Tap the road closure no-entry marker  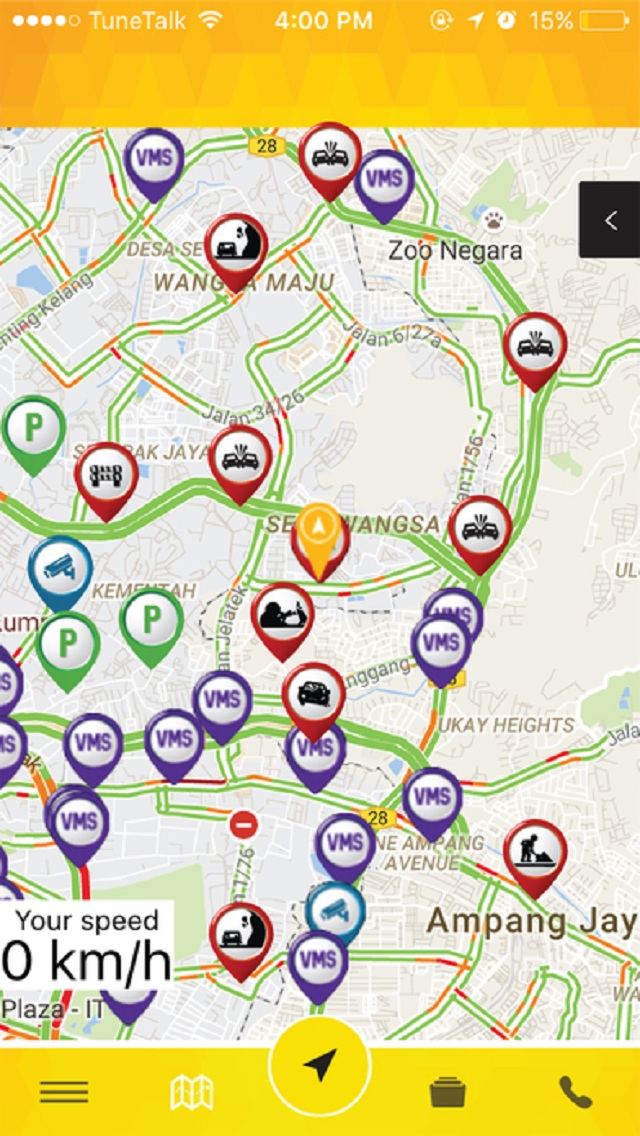point(243,825)
